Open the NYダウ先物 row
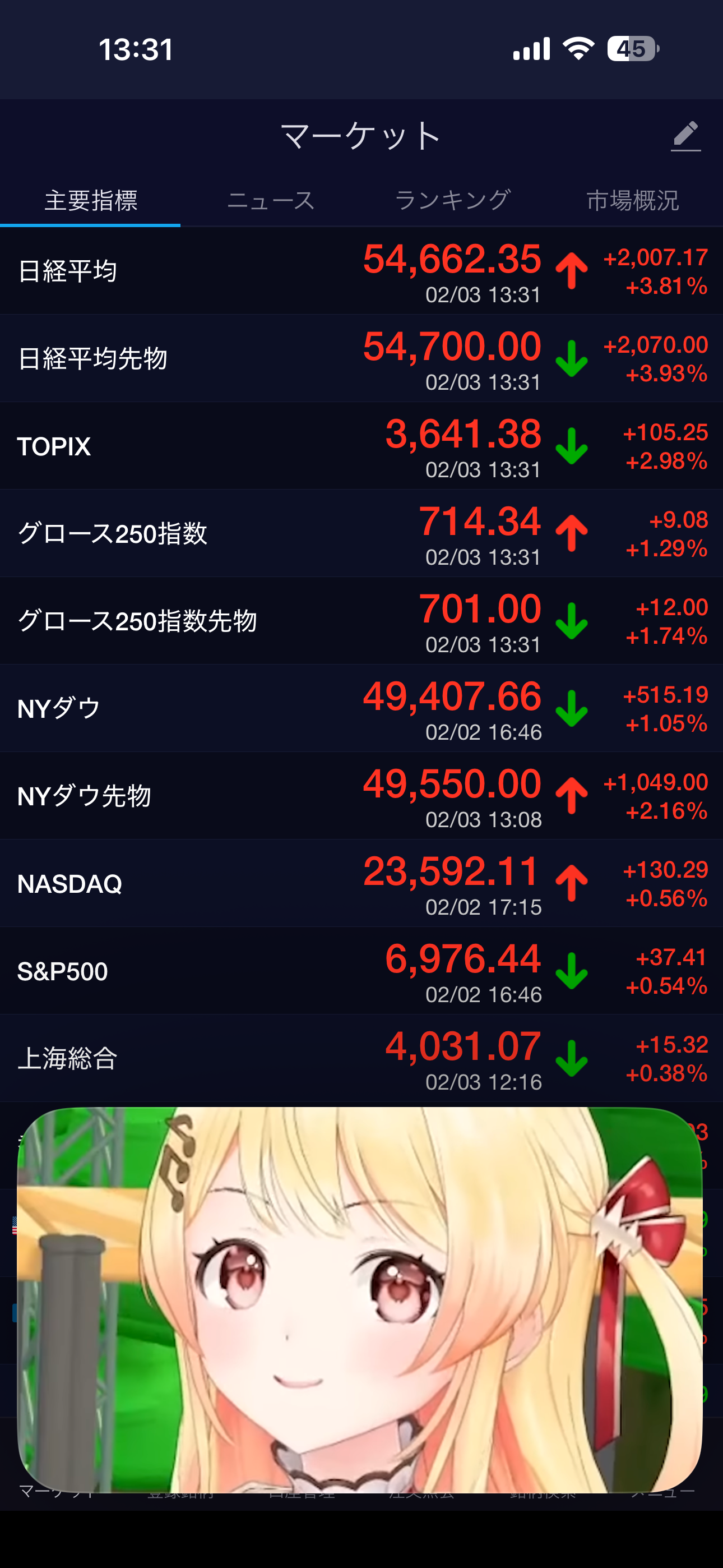 (x=361, y=796)
